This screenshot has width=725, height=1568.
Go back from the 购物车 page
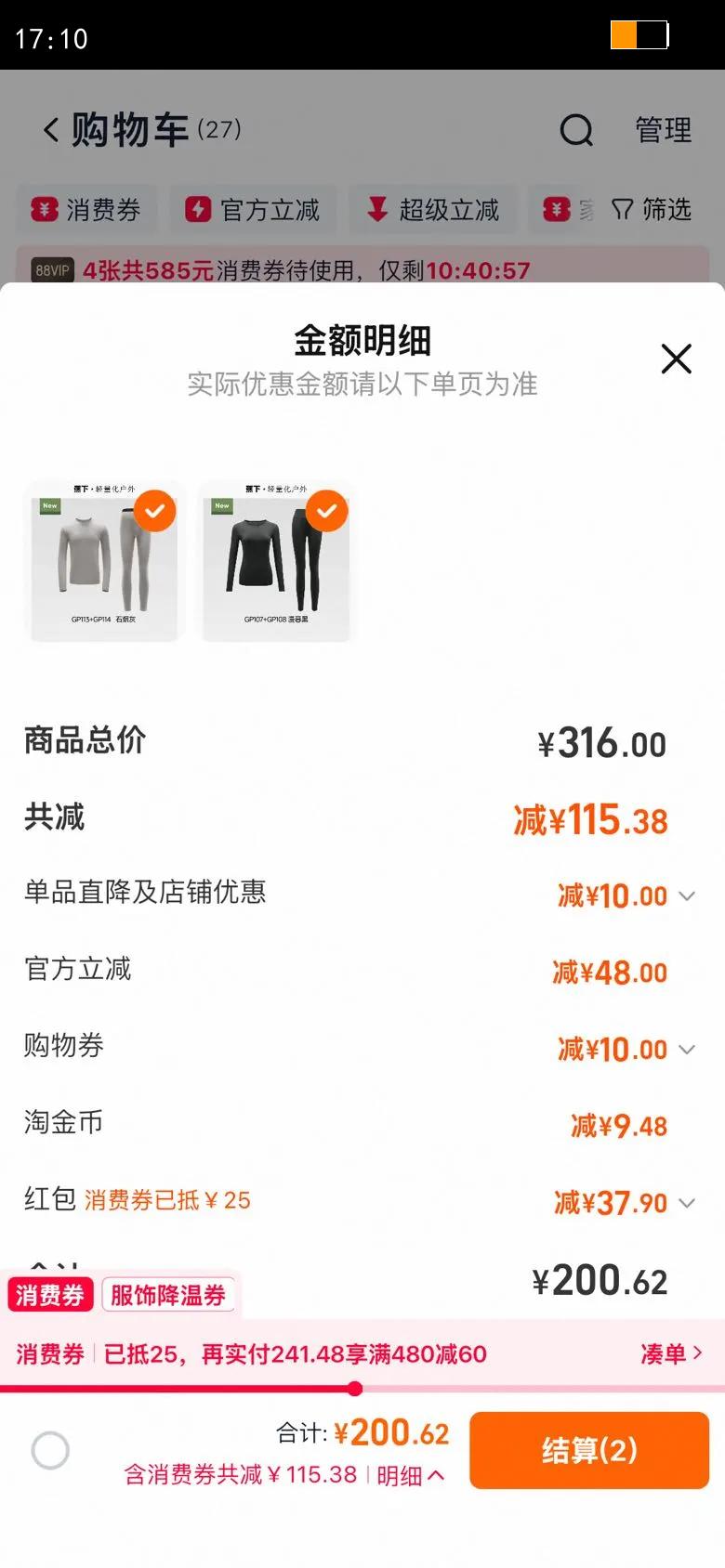[51, 130]
